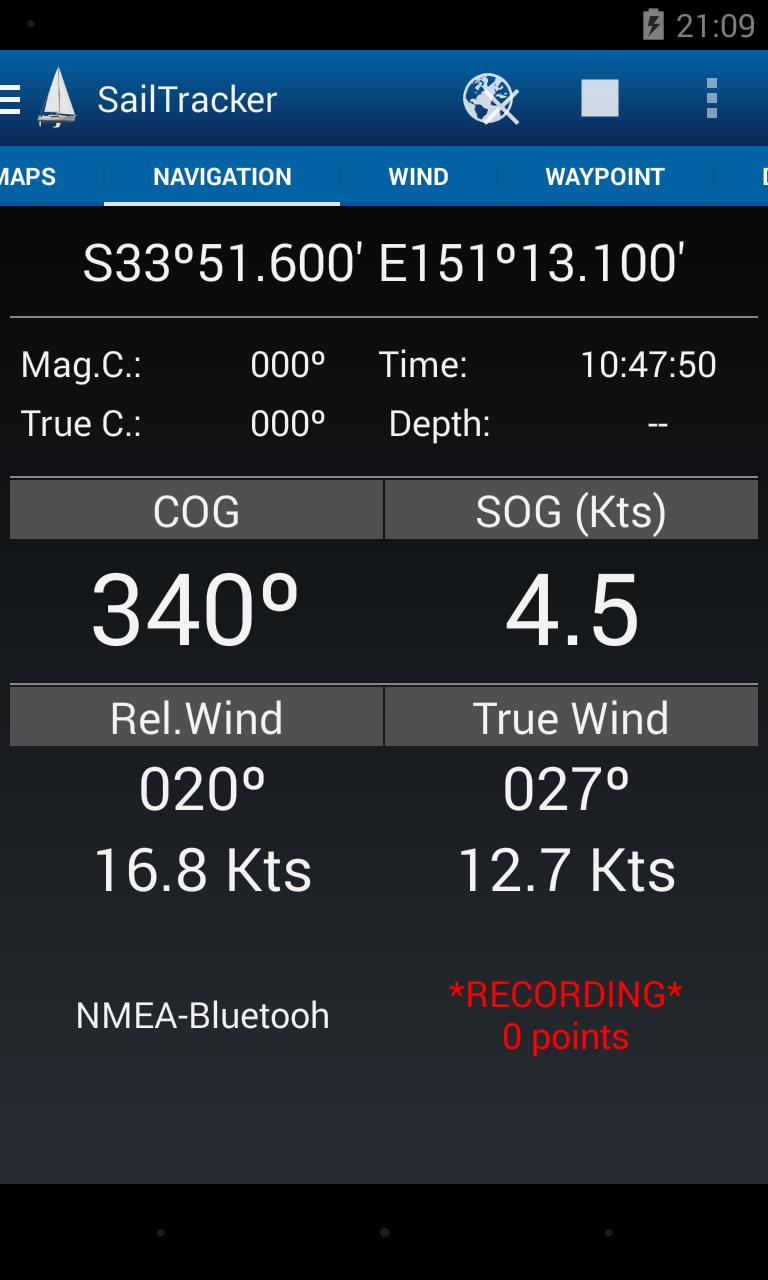The height and width of the screenshot is (1280, 768).
Task: Go to the MAPS tab
Action: (x=27, y=176)
